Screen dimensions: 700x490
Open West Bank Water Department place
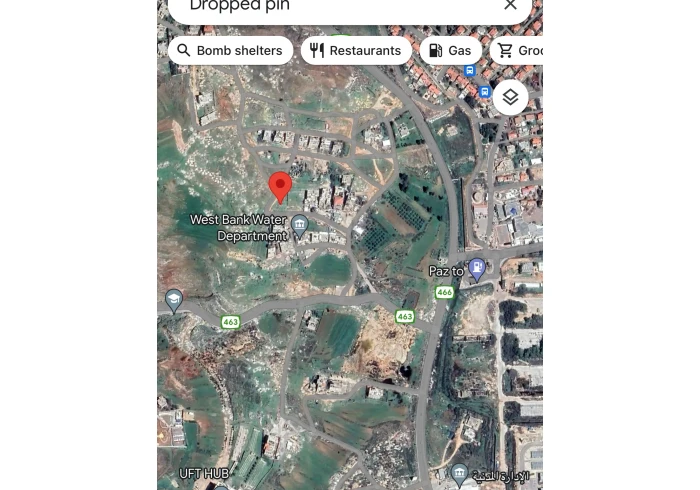pyautogui.click(x=299, y=227)
